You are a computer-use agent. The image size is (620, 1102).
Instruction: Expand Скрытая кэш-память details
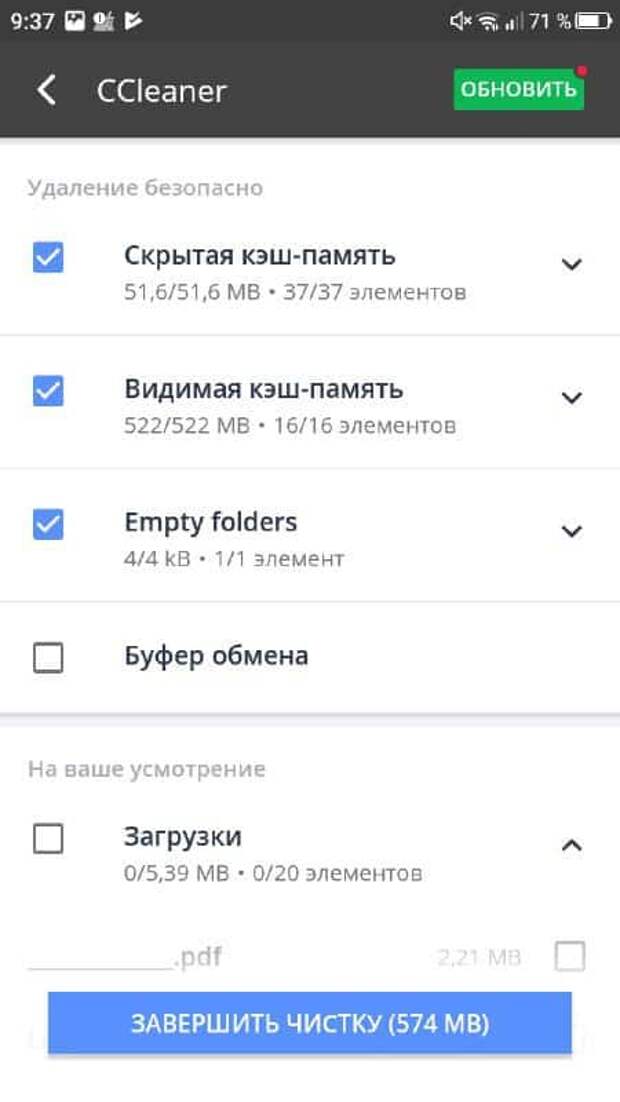[x=571, y=265]
